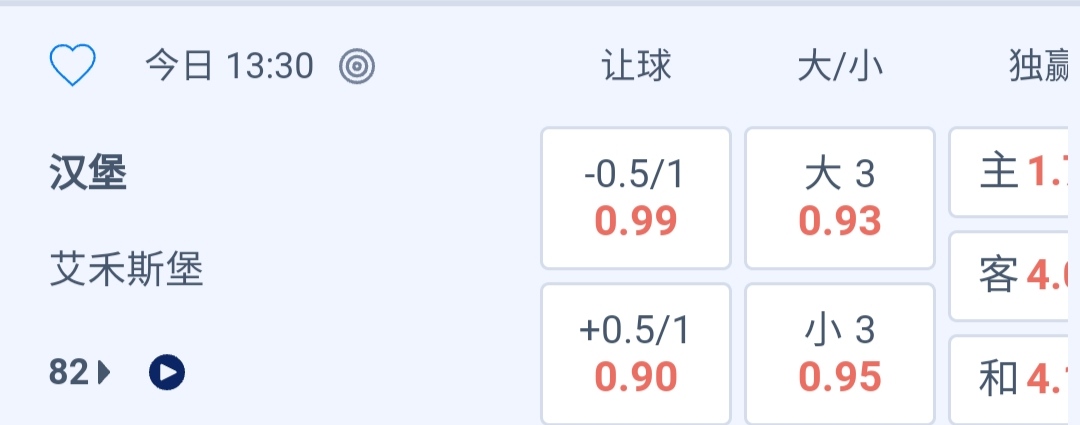Select handicap -0.5/1 at odds 0.99
Screen dimensions: 1080x425
tap(636, 198)
